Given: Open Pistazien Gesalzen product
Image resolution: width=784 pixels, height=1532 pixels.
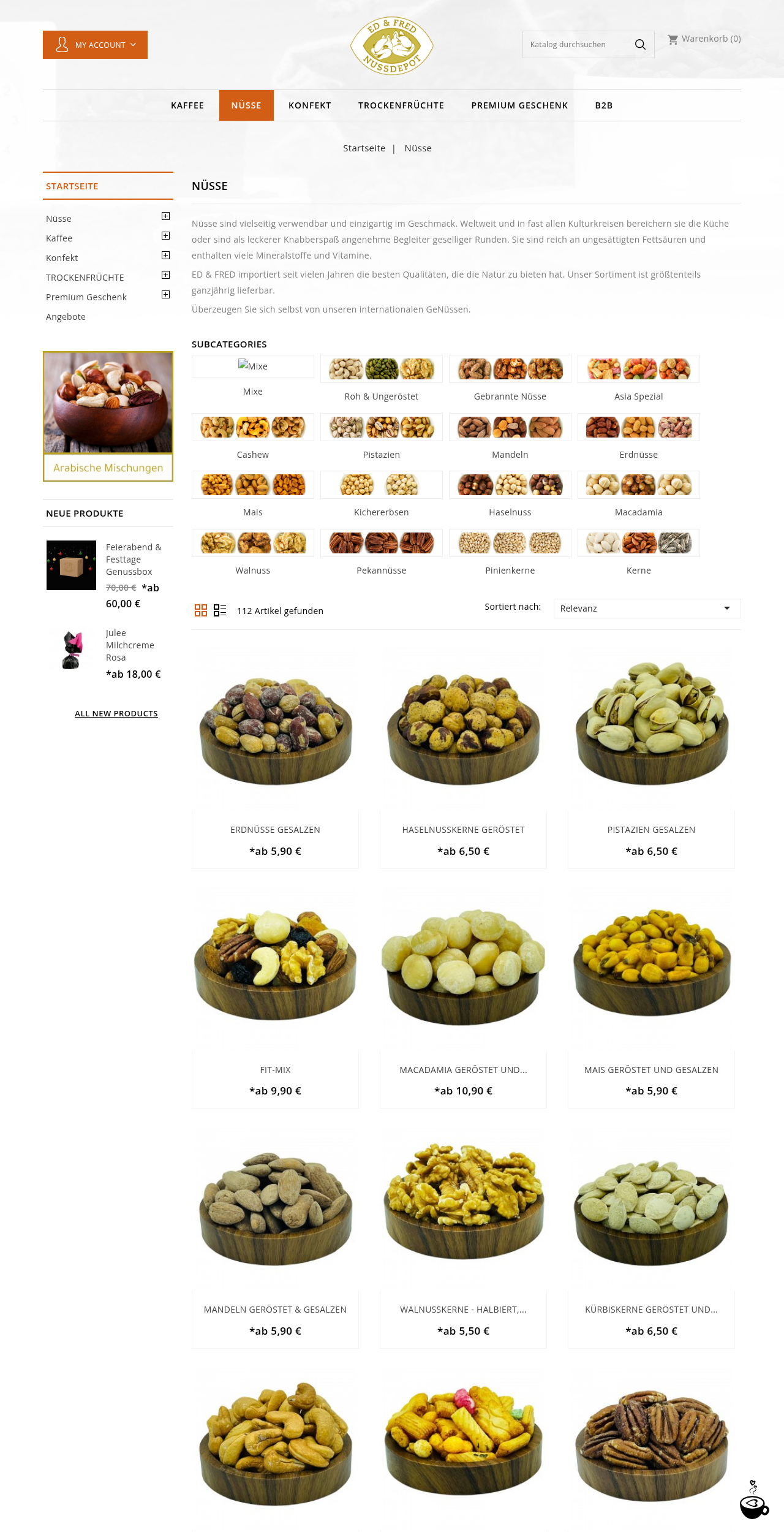Looking at the screenshot, I should pyautogui.click(x=651, y=830).
